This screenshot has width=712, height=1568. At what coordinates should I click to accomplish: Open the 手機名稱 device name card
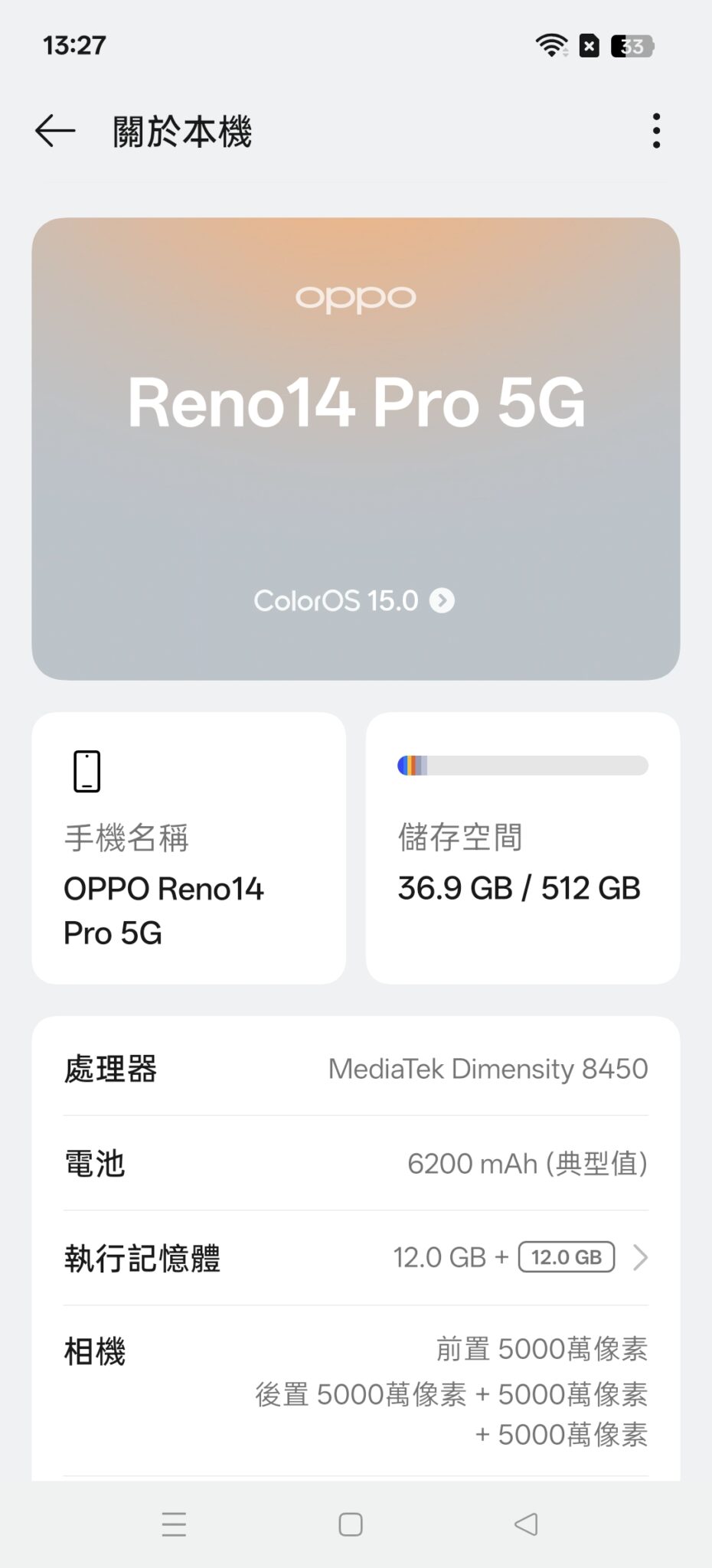[188, 848]
